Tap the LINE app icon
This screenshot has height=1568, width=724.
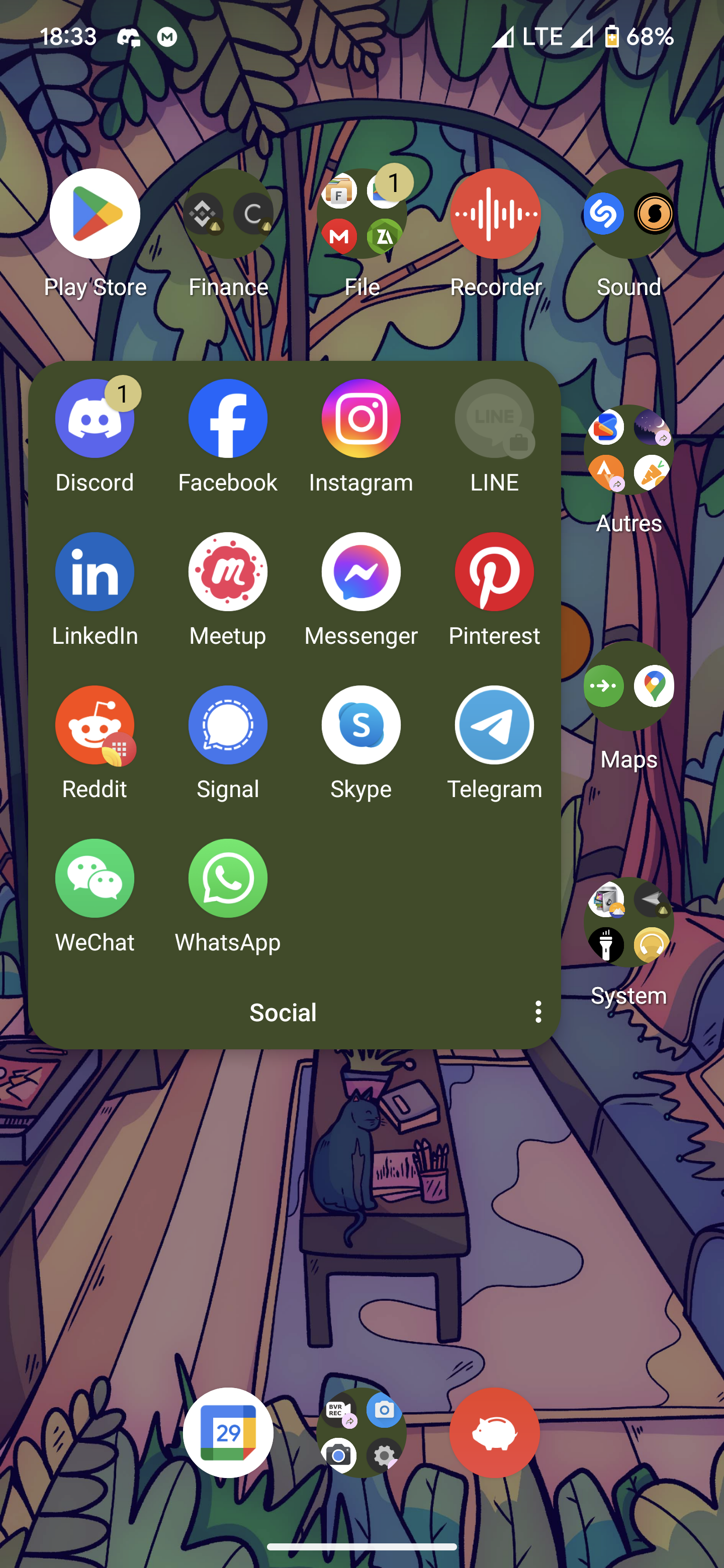[x=494, y=419]
